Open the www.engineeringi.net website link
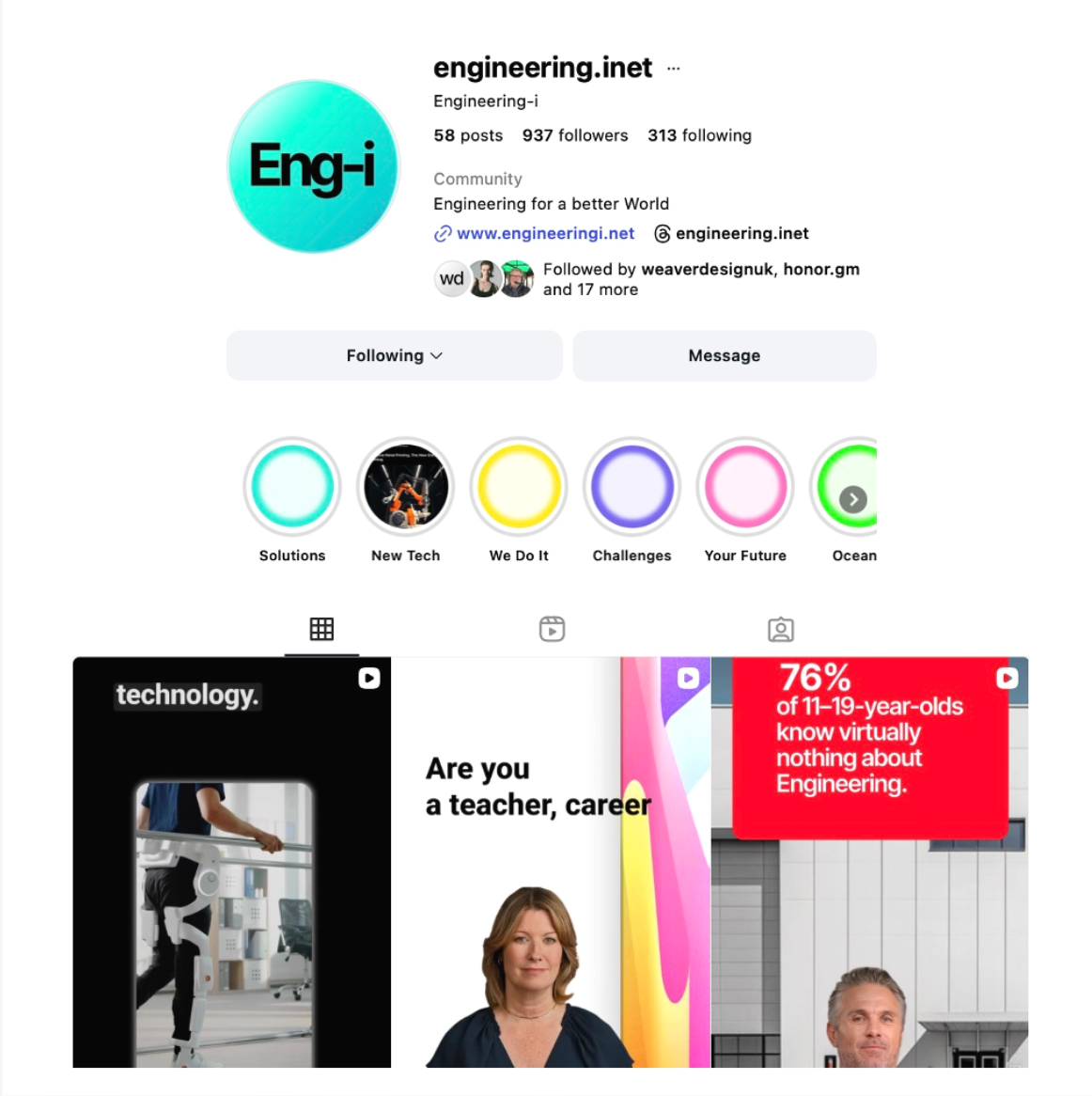This screenshot has height=1096, width=1092. 544,233
